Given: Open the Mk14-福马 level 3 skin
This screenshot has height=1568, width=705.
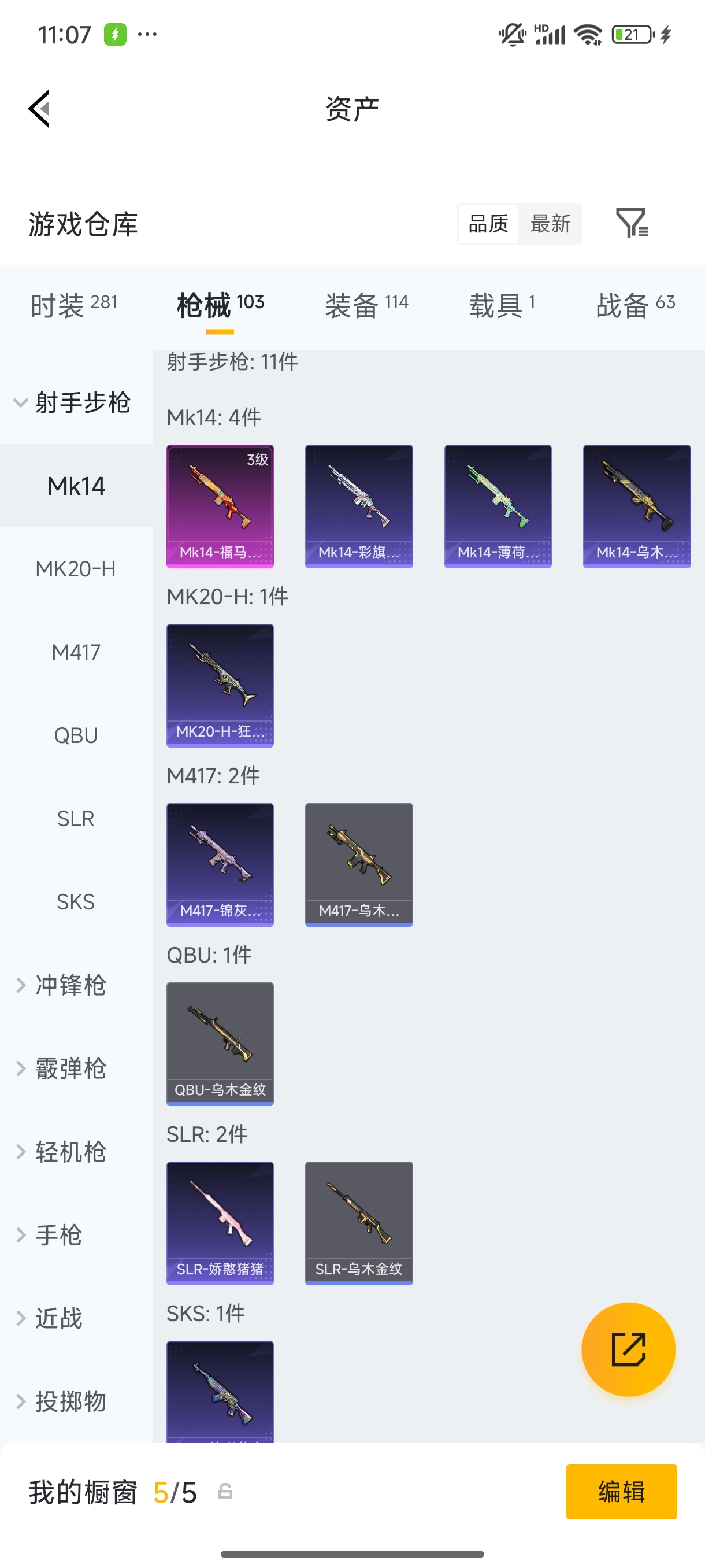Looking at the screenshot, I should click(220, 506).
